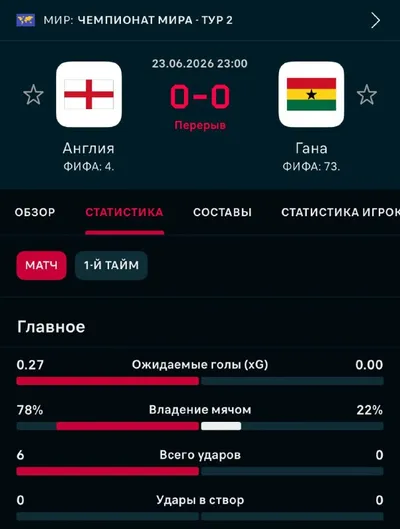Favorite Ghana with the star icon
This screenshot has width=400, height=529.
[x=367, y=95]
